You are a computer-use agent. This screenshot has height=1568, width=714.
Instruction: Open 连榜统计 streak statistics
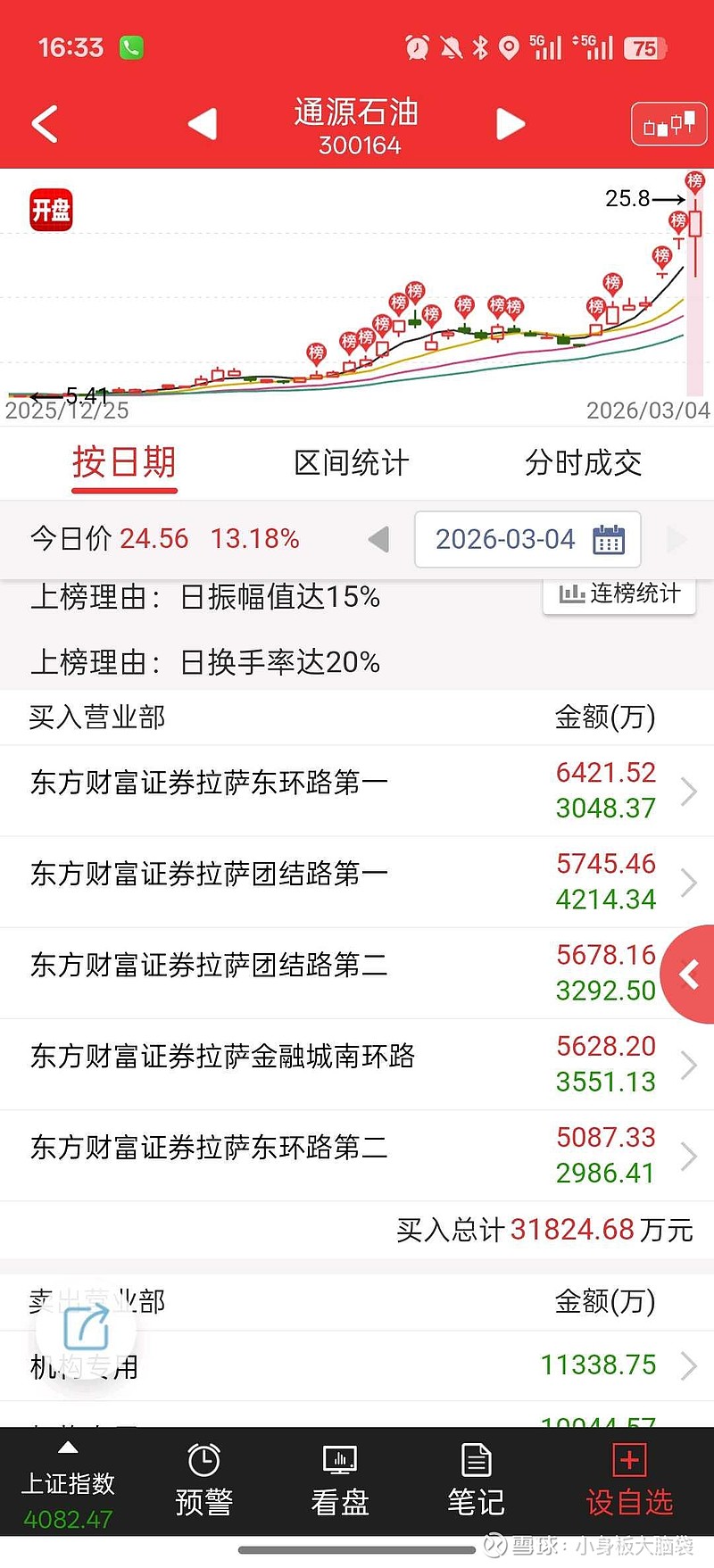619,593
